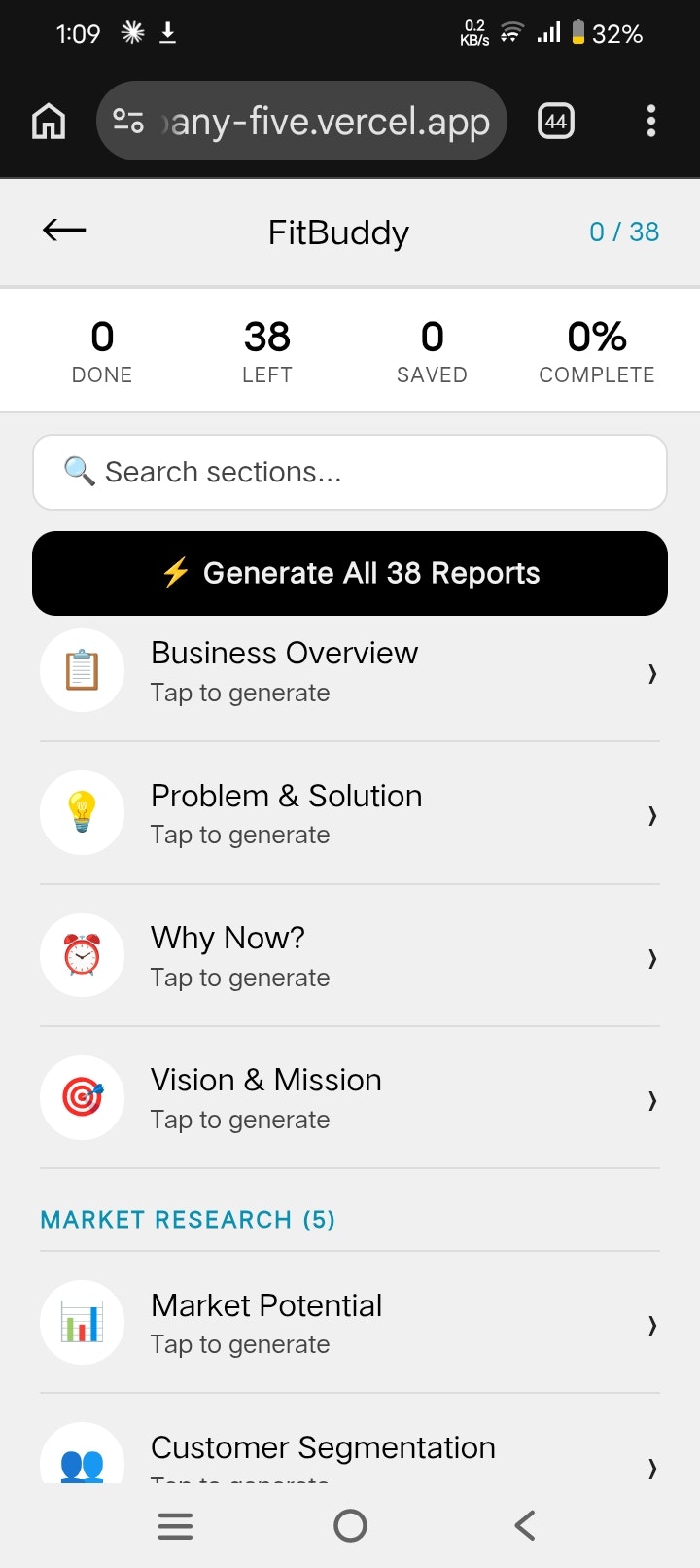This screenshot has height=1568, width=700.
Task: Tap Generate All 38 Reports button
Action: pyautogui.click(x=350, y=573)
